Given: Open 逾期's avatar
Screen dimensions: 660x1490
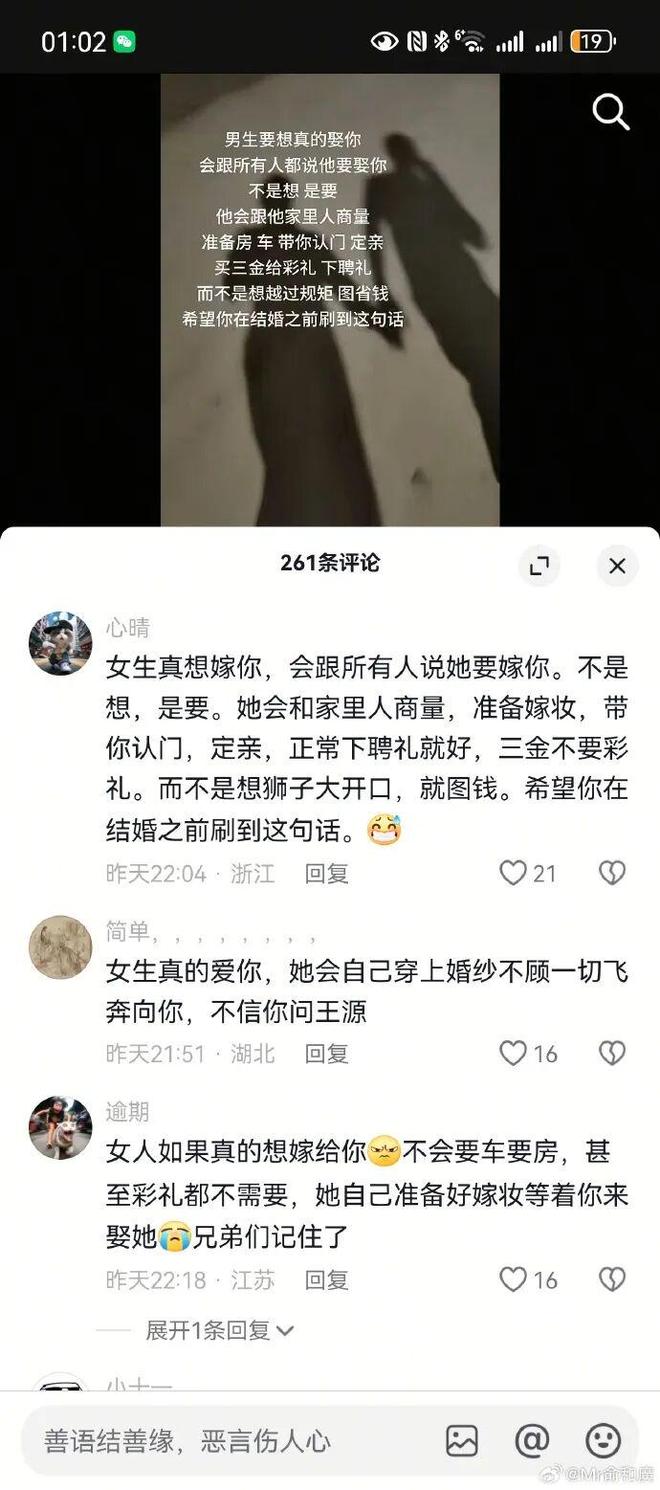Looking at the screenshot, I should pos(60,1127).
